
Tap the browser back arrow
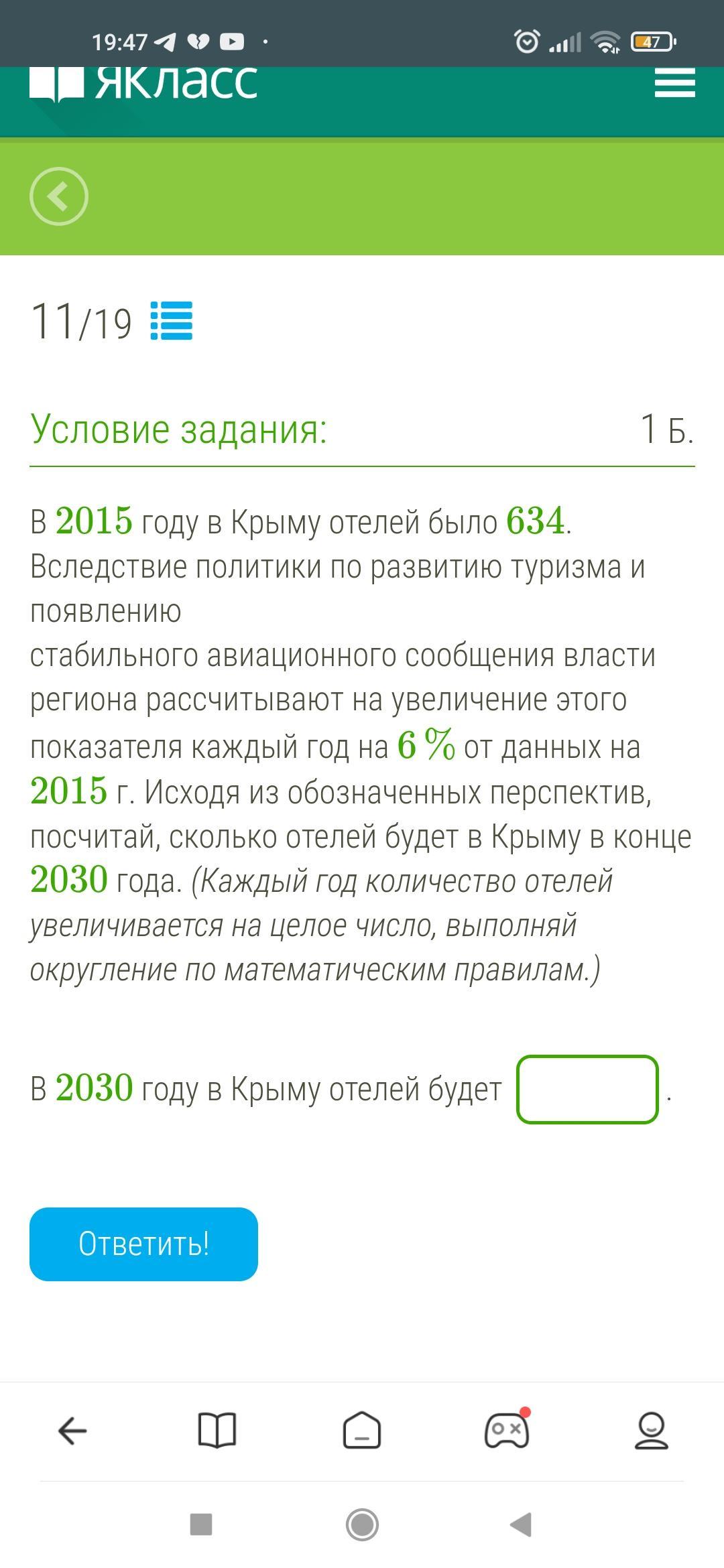coord(72,1431)
